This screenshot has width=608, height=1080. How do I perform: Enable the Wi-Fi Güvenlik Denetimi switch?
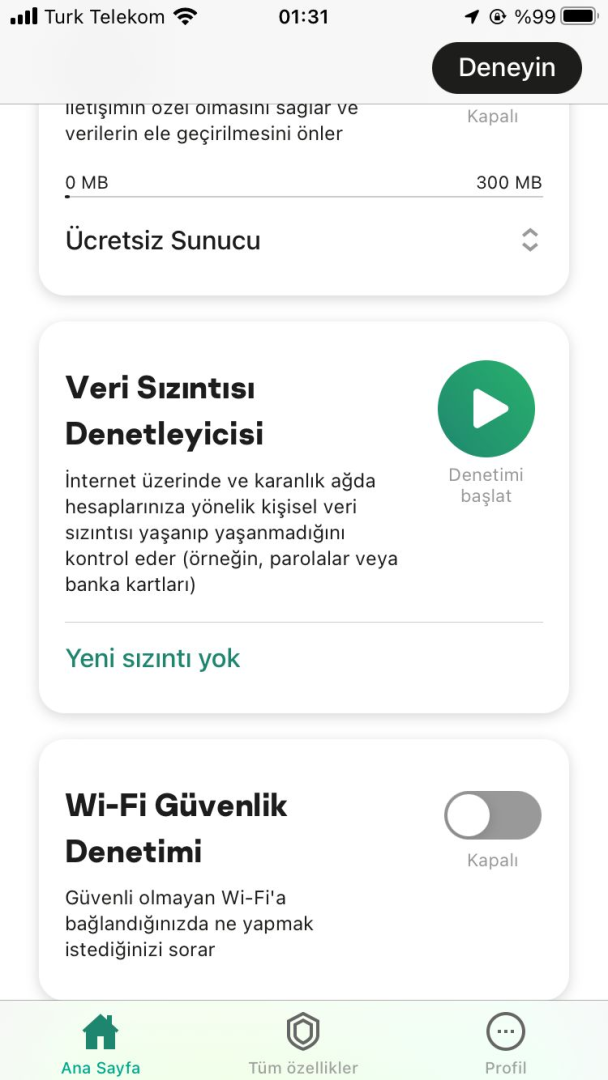click(x=492, y=815)
